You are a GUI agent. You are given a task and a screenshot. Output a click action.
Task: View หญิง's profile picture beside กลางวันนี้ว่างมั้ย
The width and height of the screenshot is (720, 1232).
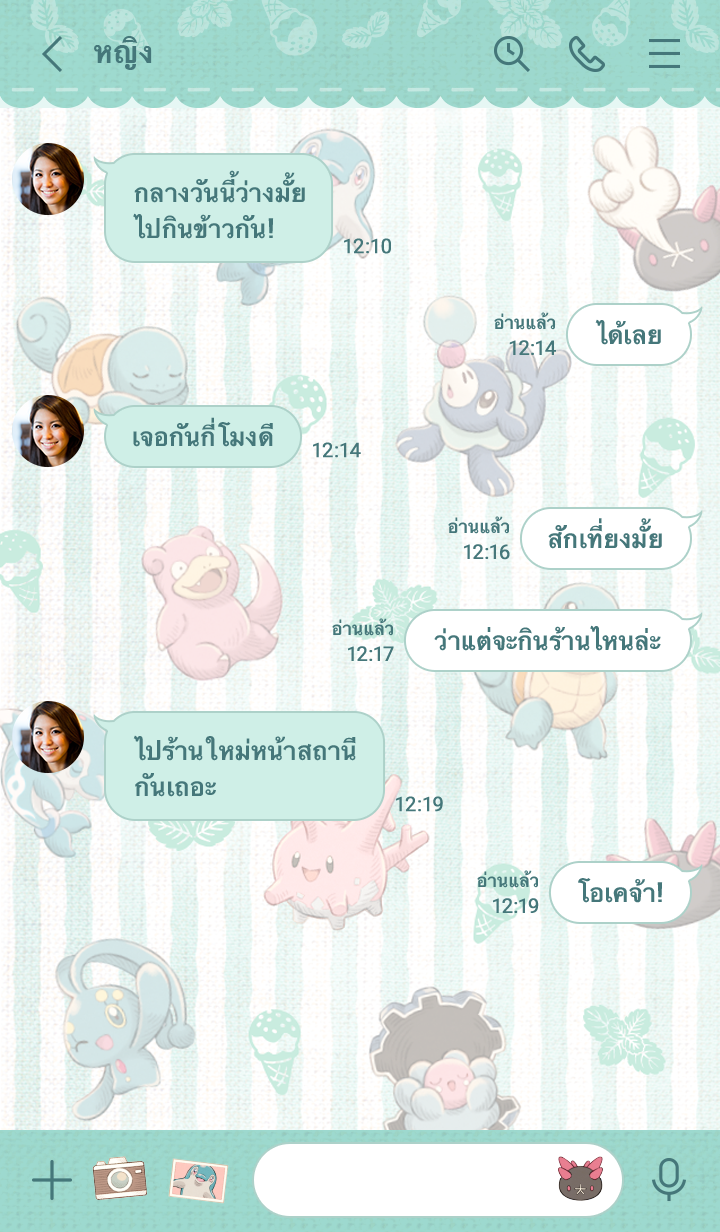click(48, 179)
